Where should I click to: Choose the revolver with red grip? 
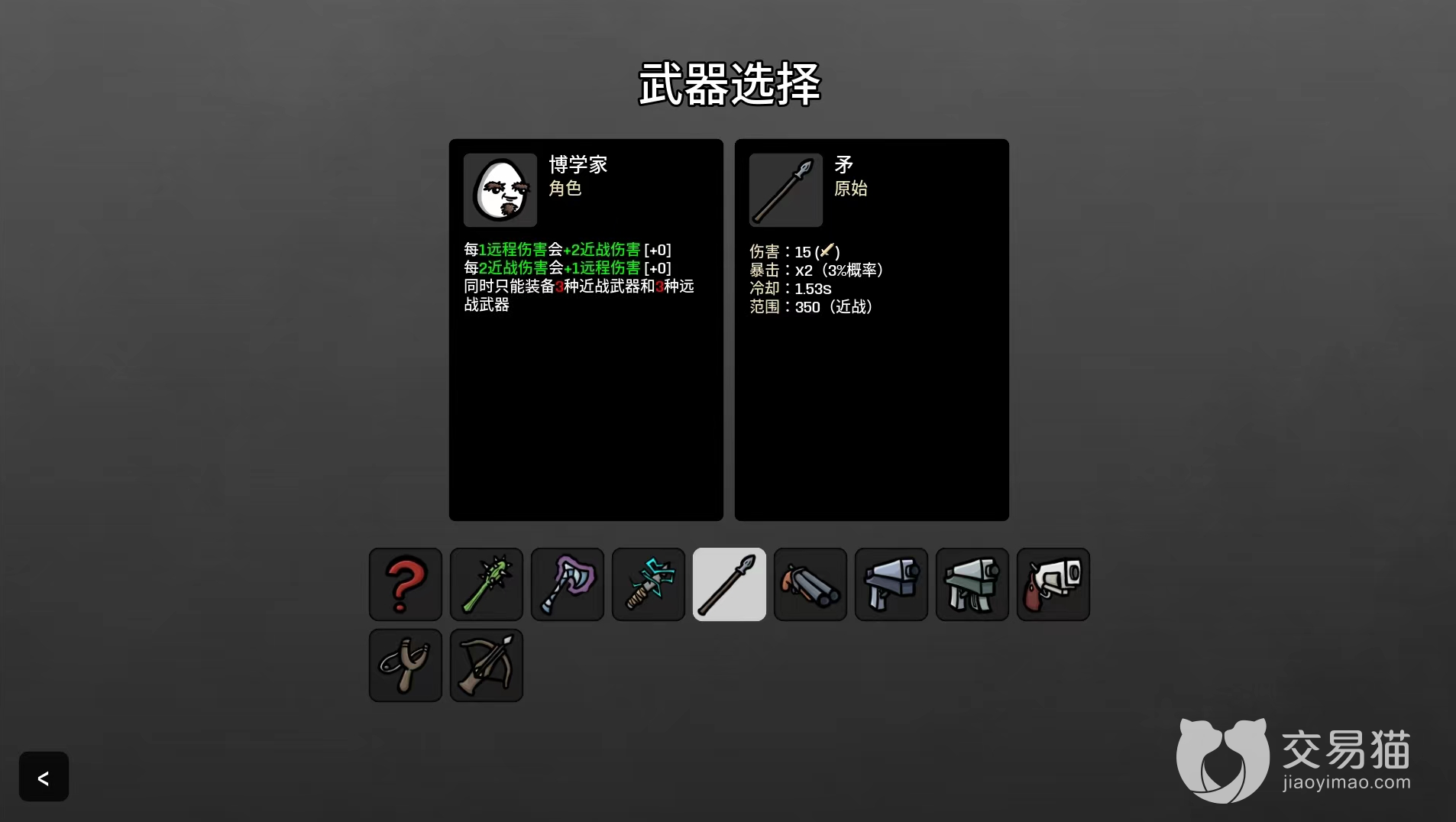[x=1053, y=584]
